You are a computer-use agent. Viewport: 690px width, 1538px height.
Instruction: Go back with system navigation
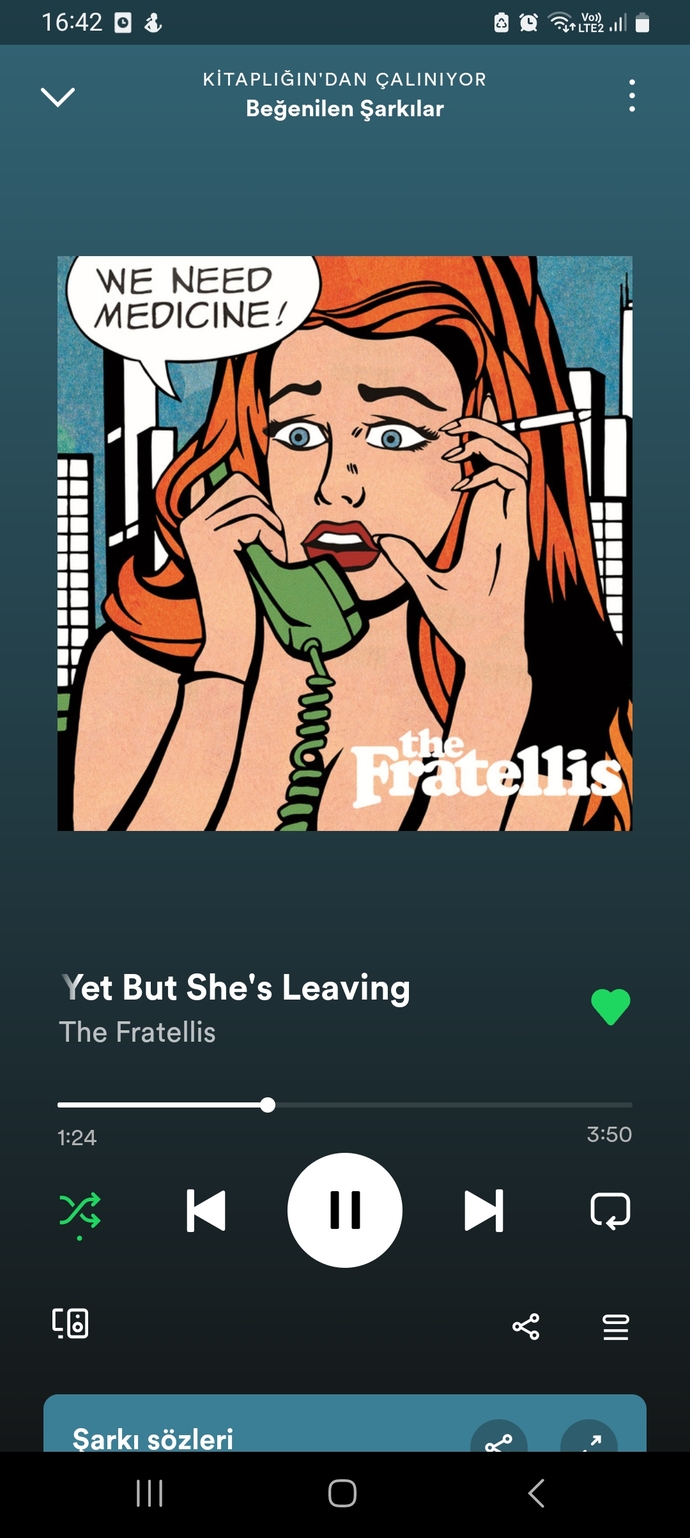click(x=536, y=1494)
